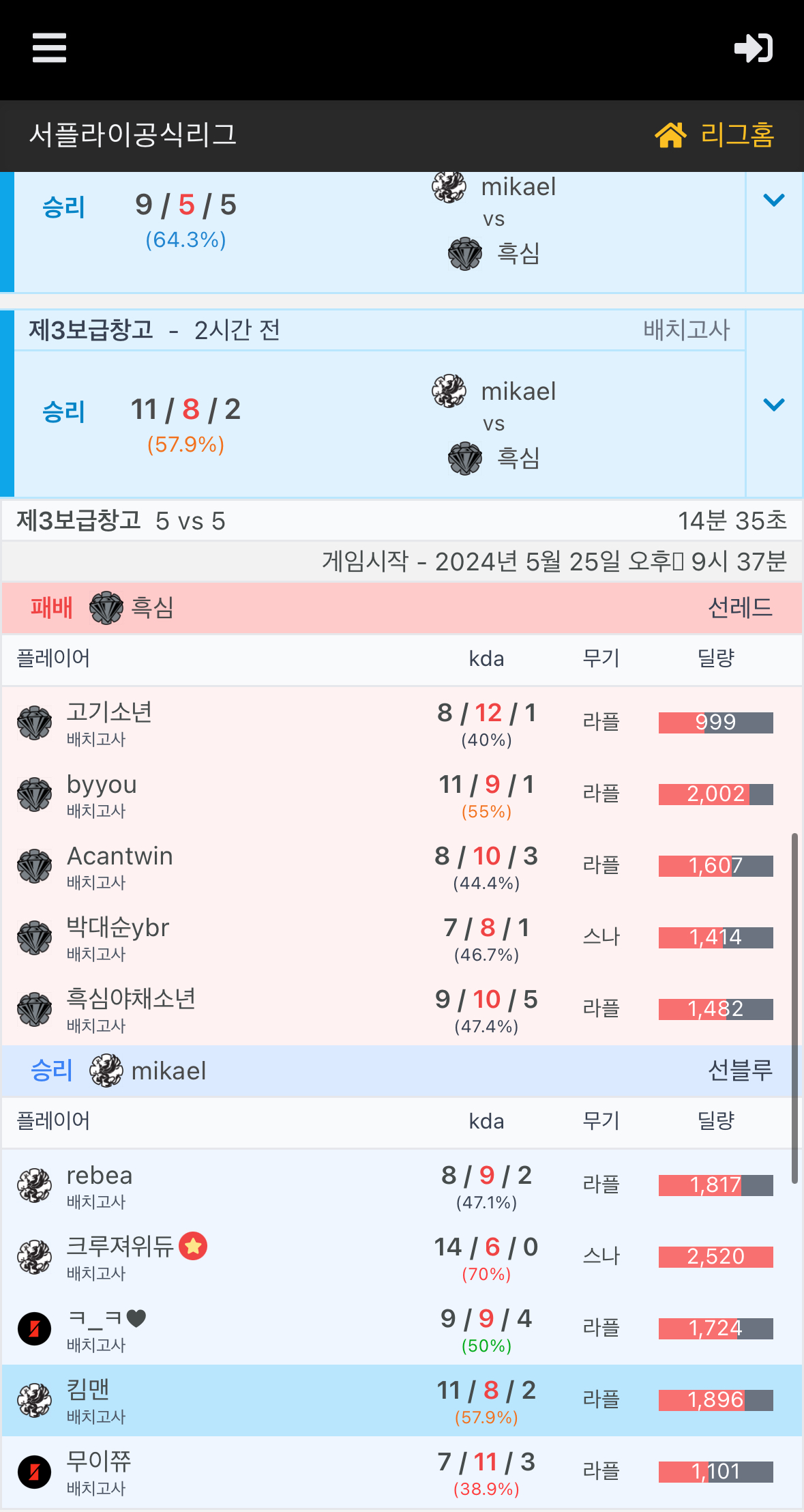View 흑심야채소년's player page
This screenshot has width=804, height=1512.
(x=130, y=1000)
